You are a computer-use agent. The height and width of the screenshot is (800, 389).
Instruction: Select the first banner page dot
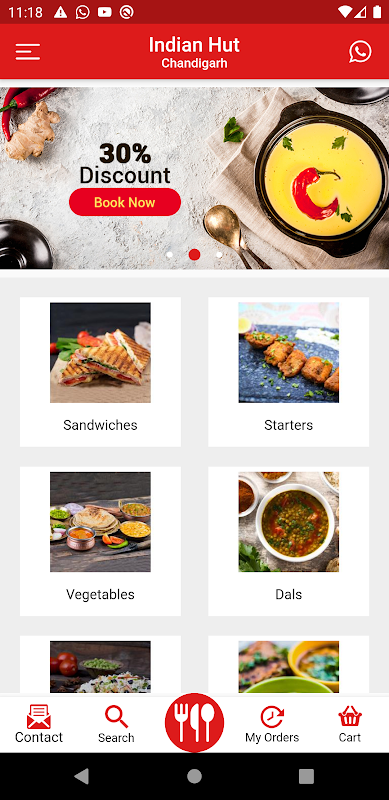(169, 255)
